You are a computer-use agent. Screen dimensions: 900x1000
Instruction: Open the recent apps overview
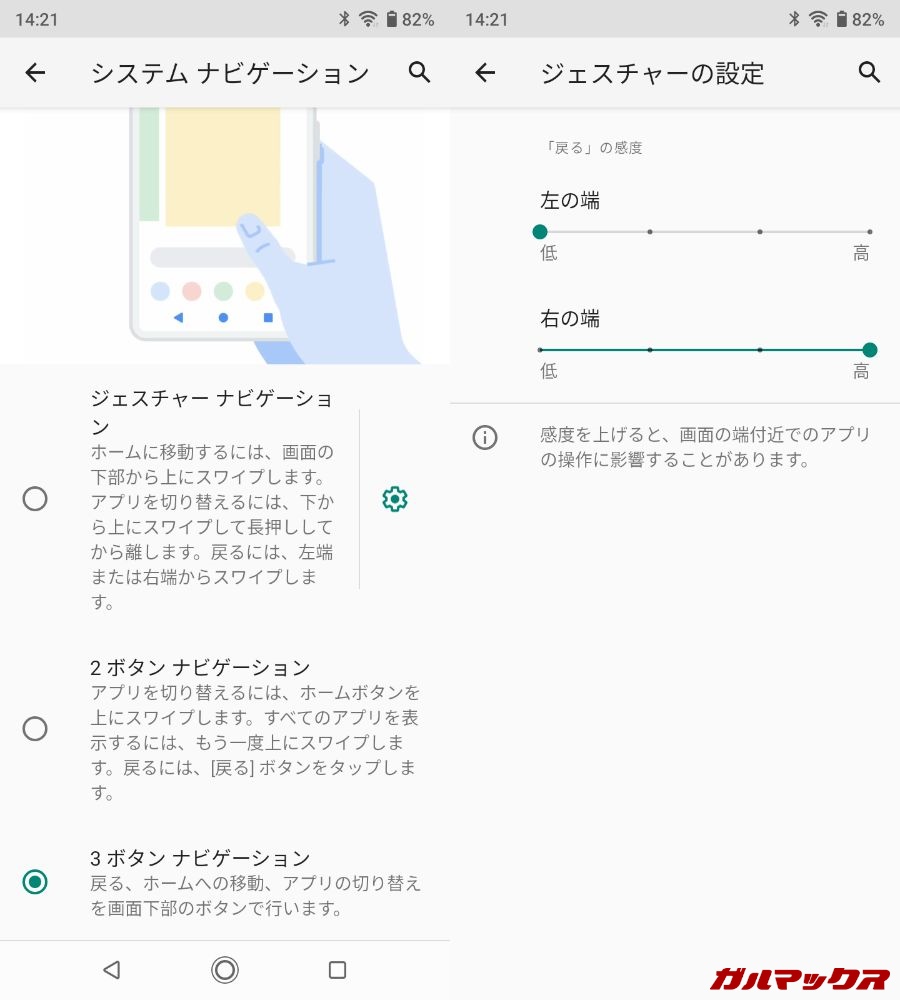pyautogui.click(x=337, y=970)
